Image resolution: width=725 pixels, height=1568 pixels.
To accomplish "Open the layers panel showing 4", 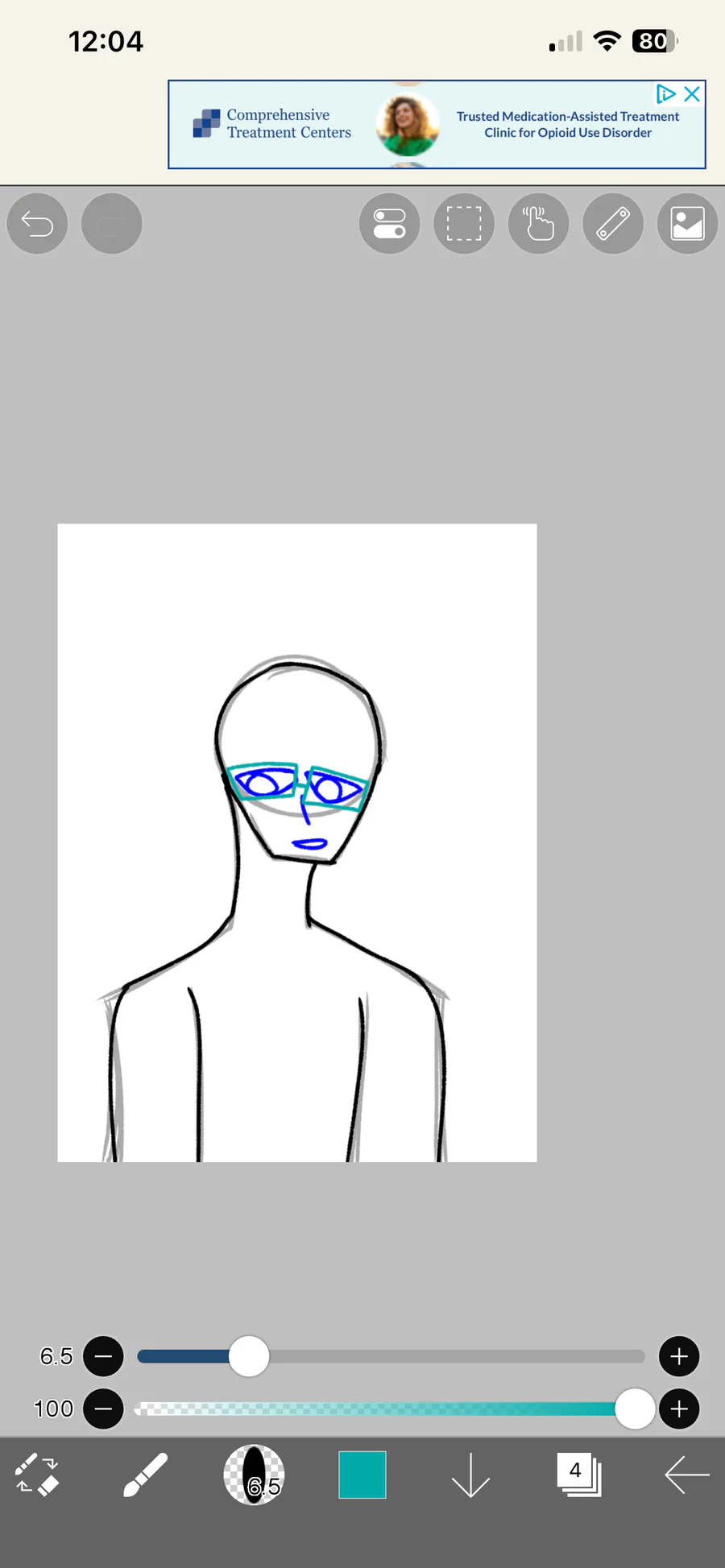I will pyautogui.click(x=579, y=1475).
